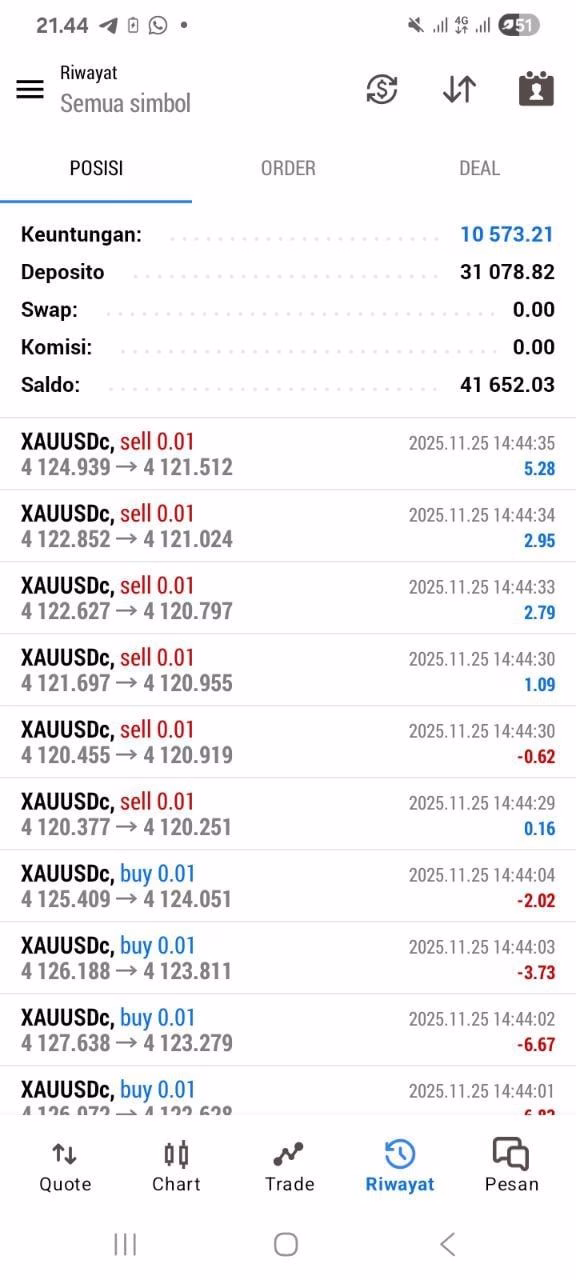The width and height of the screenshot is (576, 1280).
Task: Open the sell position with 2.95 profit
Action: [x=288, y=526]
